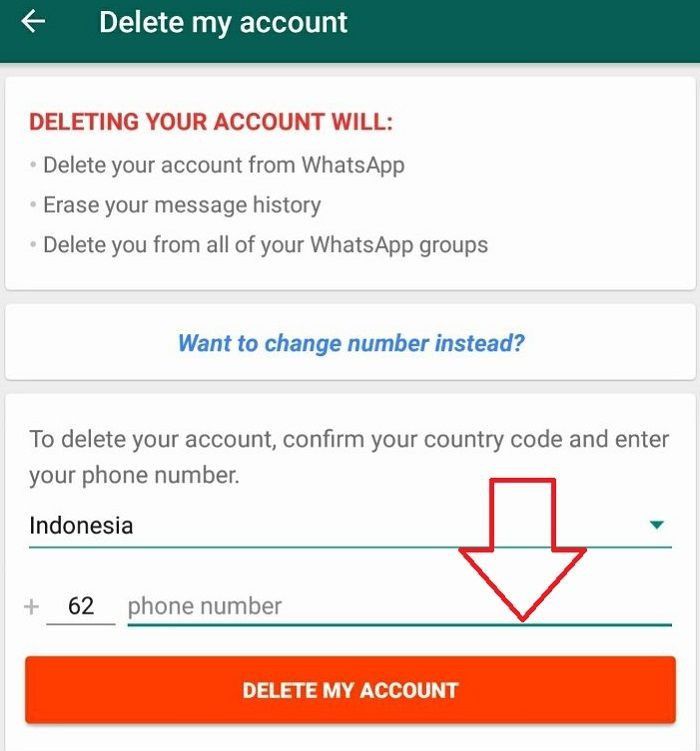Viewport: 700px width, 751px height.
Task: Go back using the arrow icon
Action: point(34,22)
